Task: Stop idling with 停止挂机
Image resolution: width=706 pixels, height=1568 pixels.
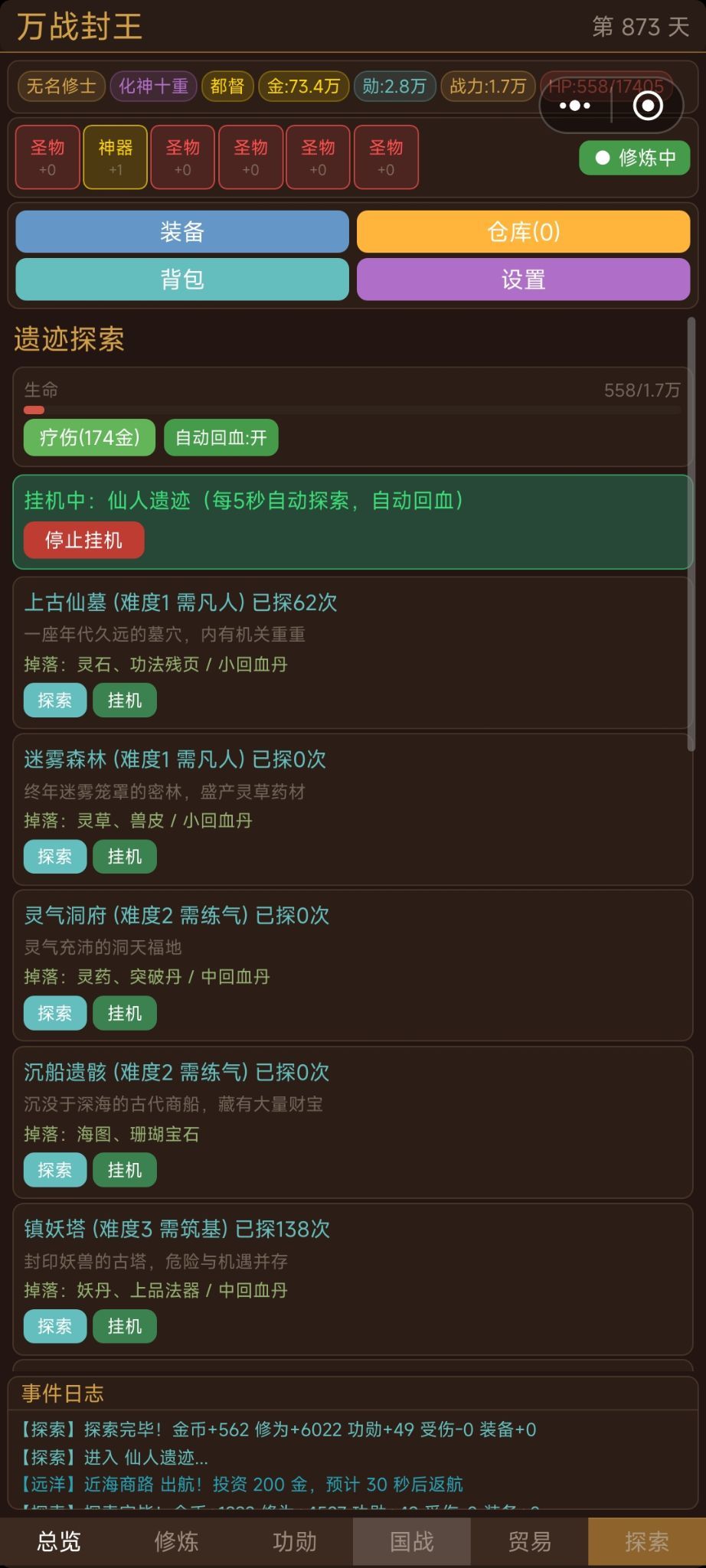Action: tap(83, 540)
